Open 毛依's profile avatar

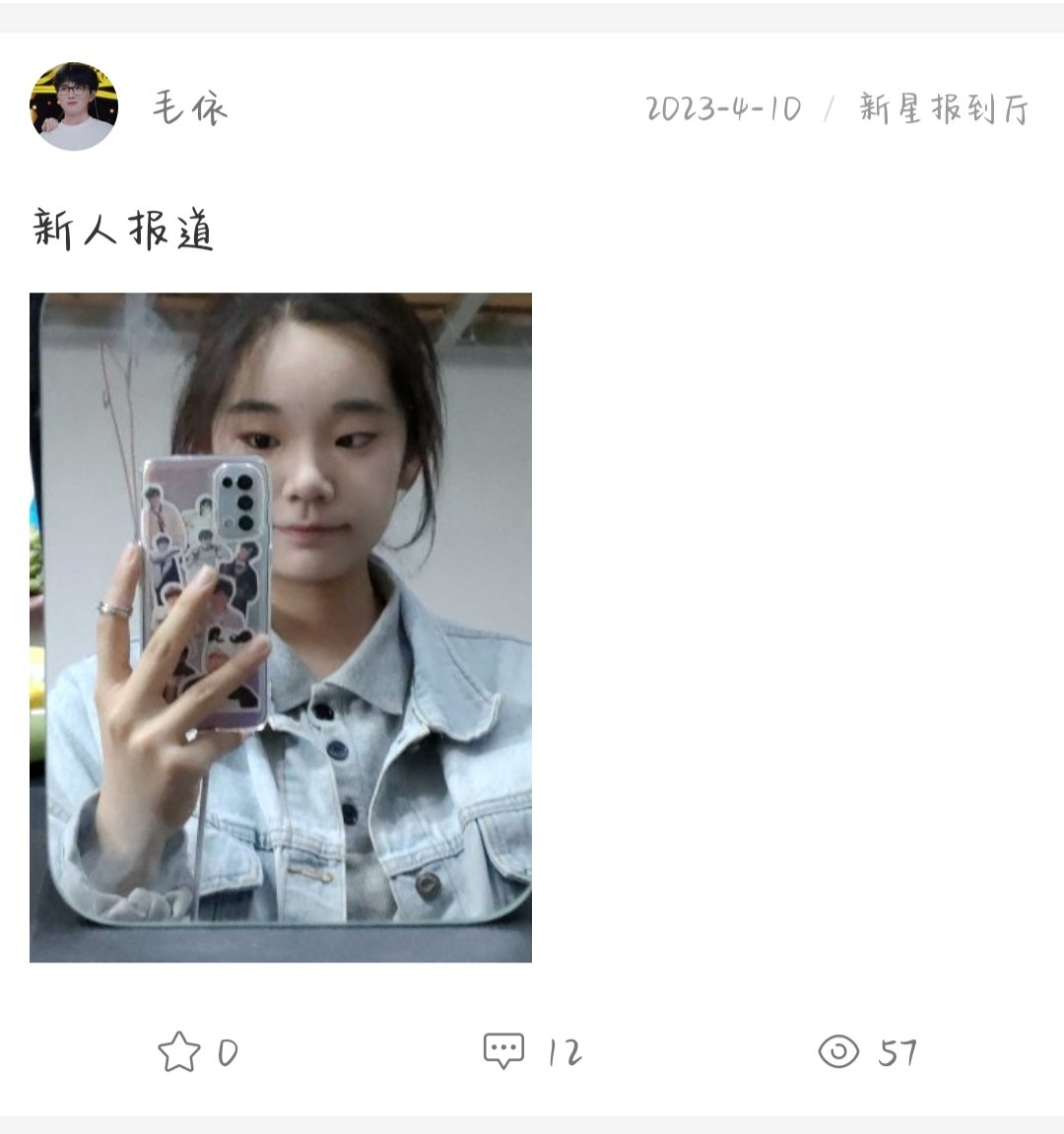74,106
